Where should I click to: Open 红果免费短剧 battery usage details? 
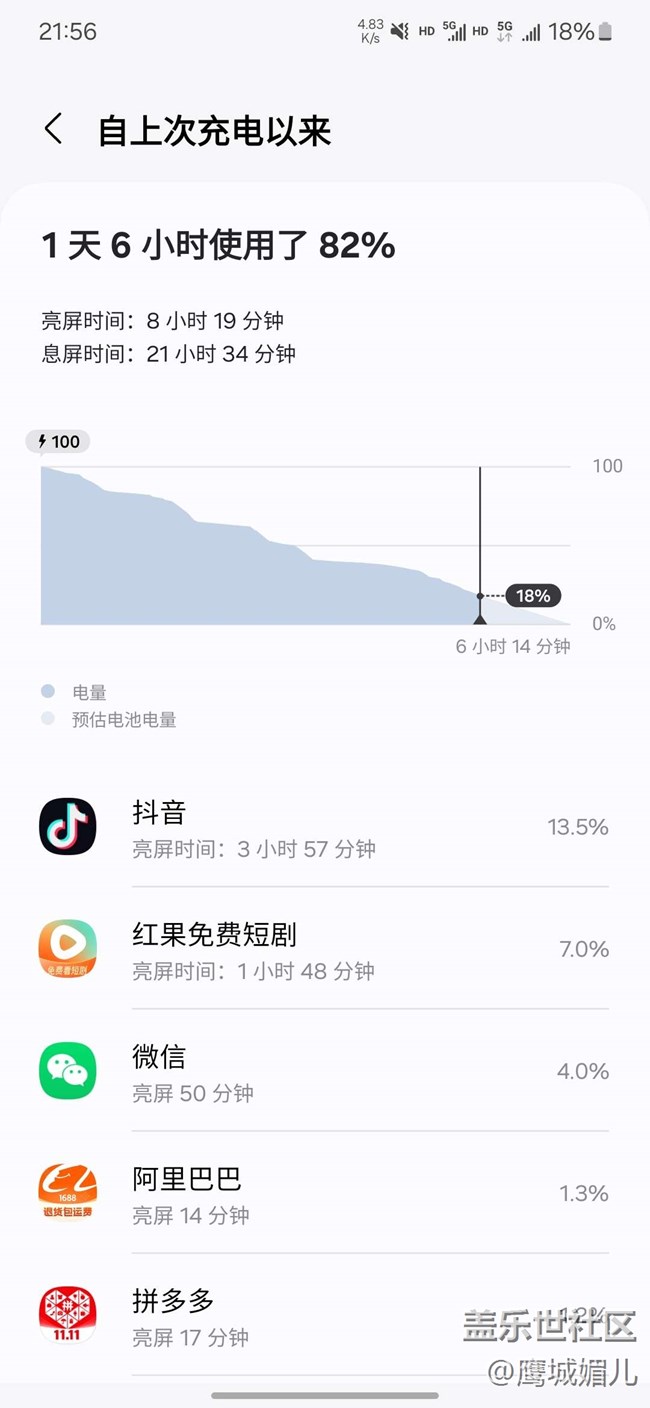point(325,948)
